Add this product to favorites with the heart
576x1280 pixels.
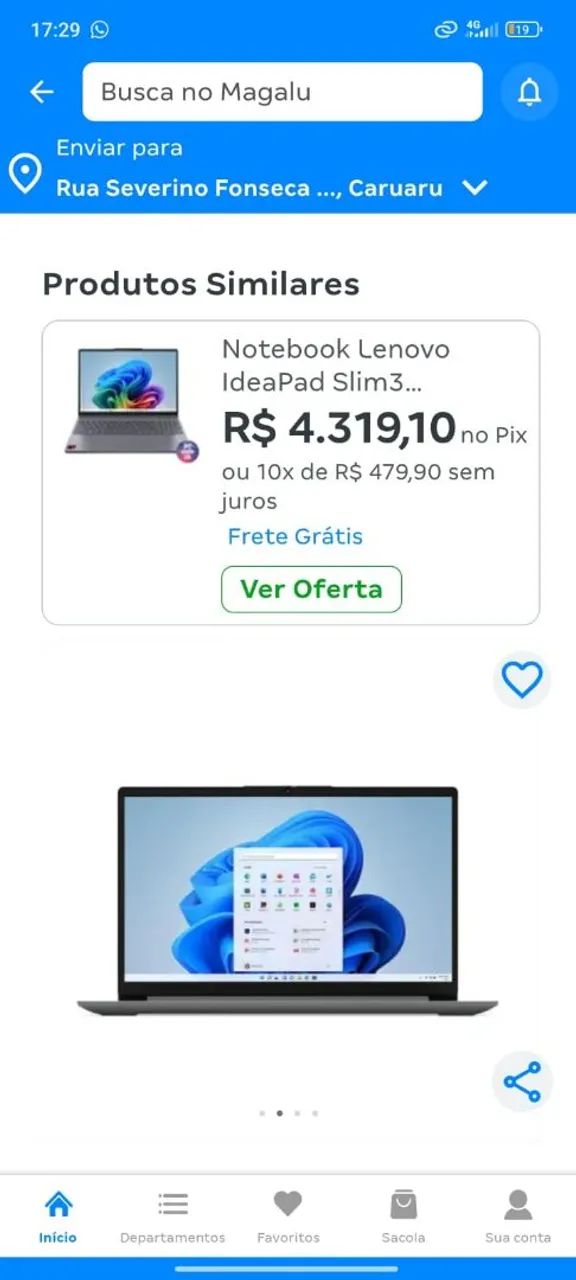[x=522, y=680]
